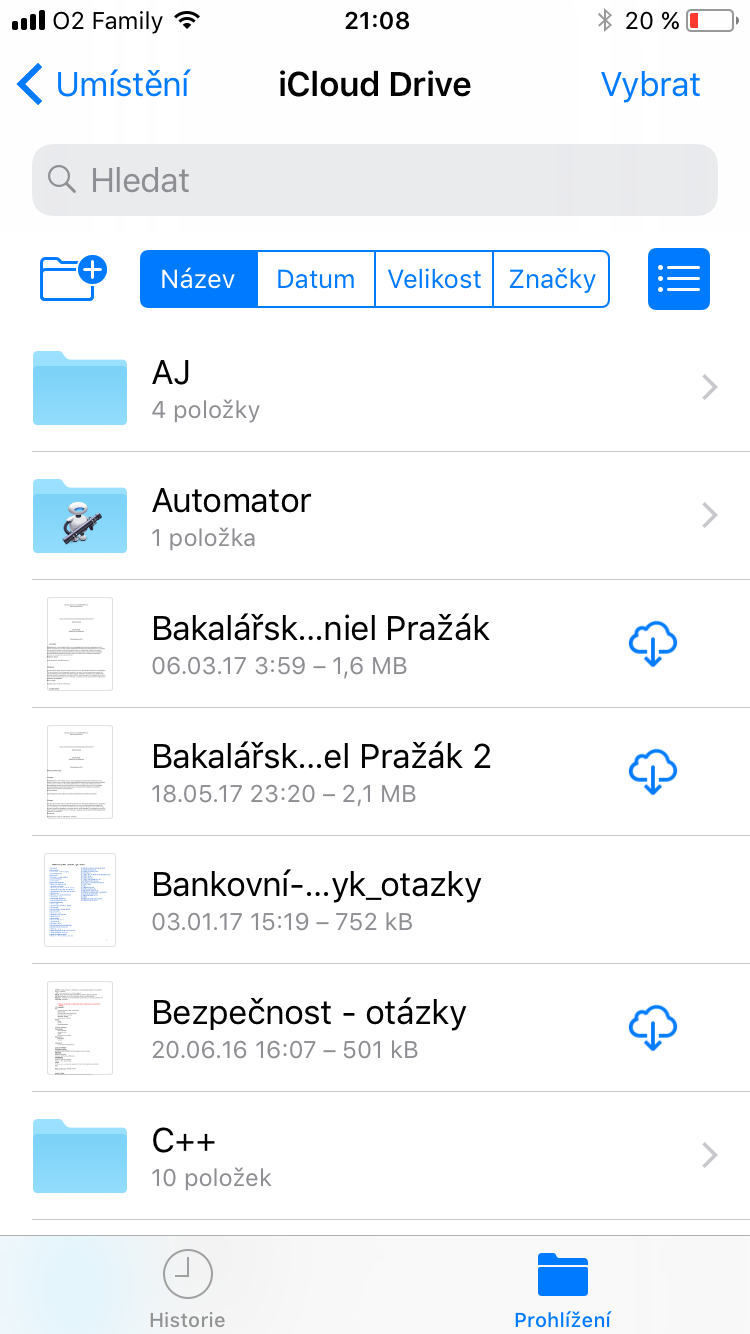The height and width of the screenshot is (1334, 750).
Task: Sort files by Název
Action: [198, 279]
